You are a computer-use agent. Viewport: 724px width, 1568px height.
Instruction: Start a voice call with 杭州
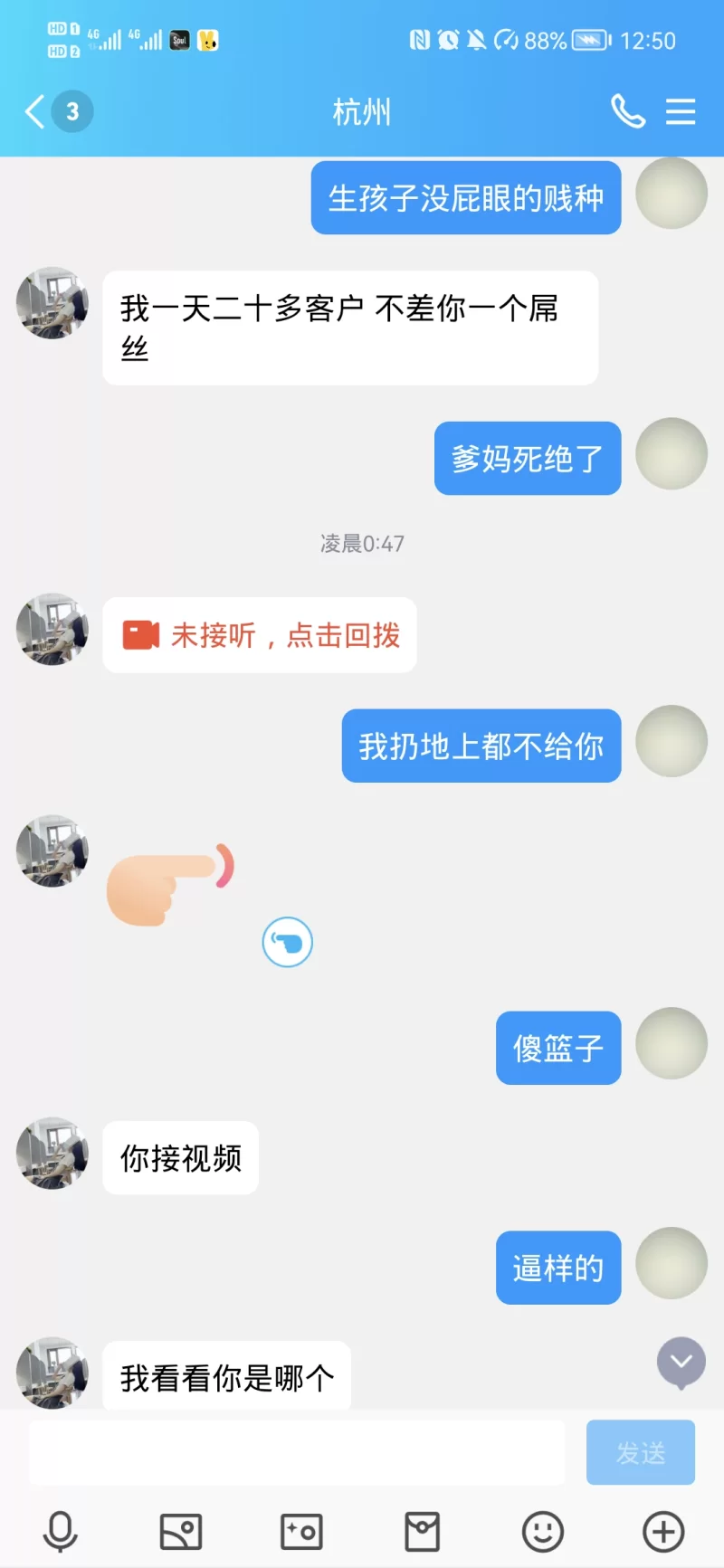click(x=627, y=112)
